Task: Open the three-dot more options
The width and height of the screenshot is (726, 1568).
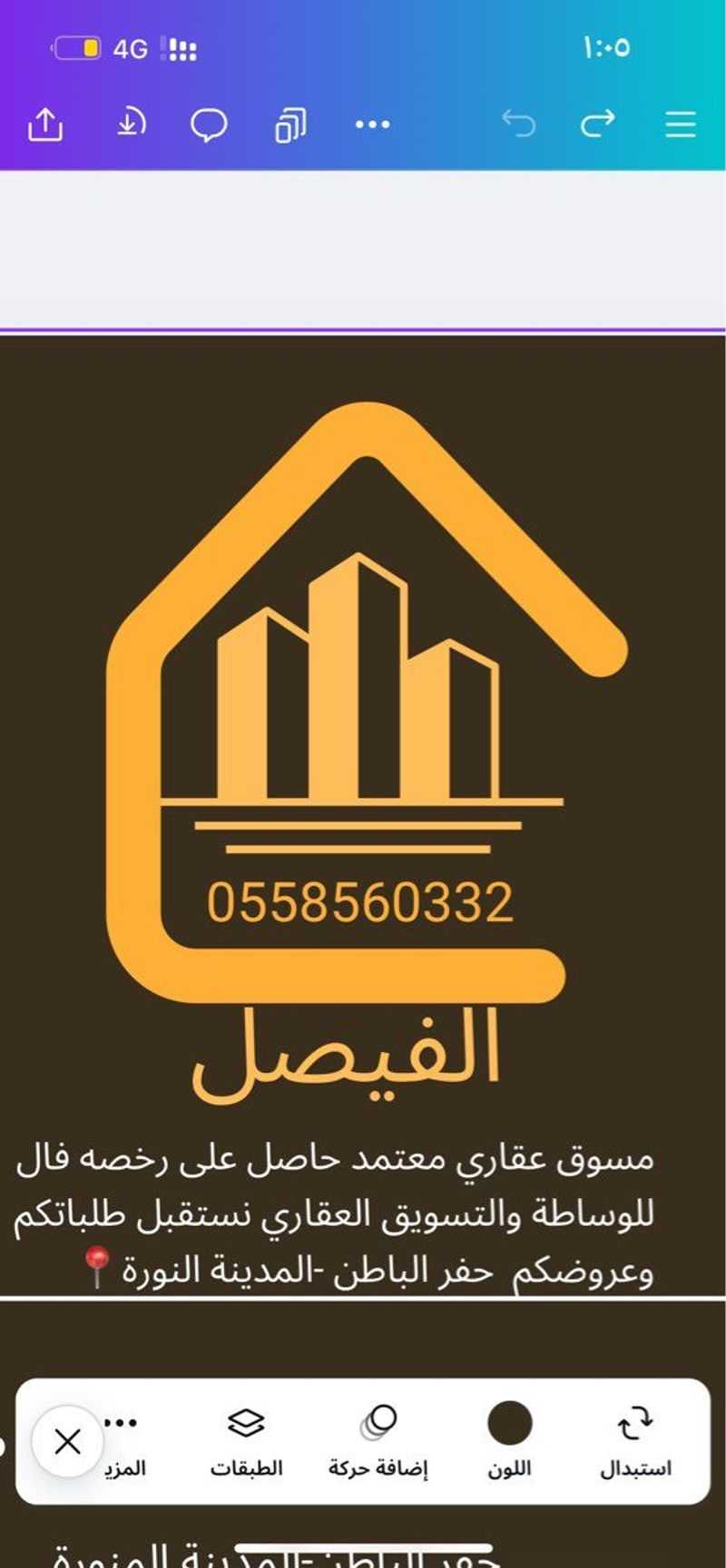Action: point(372,124)
